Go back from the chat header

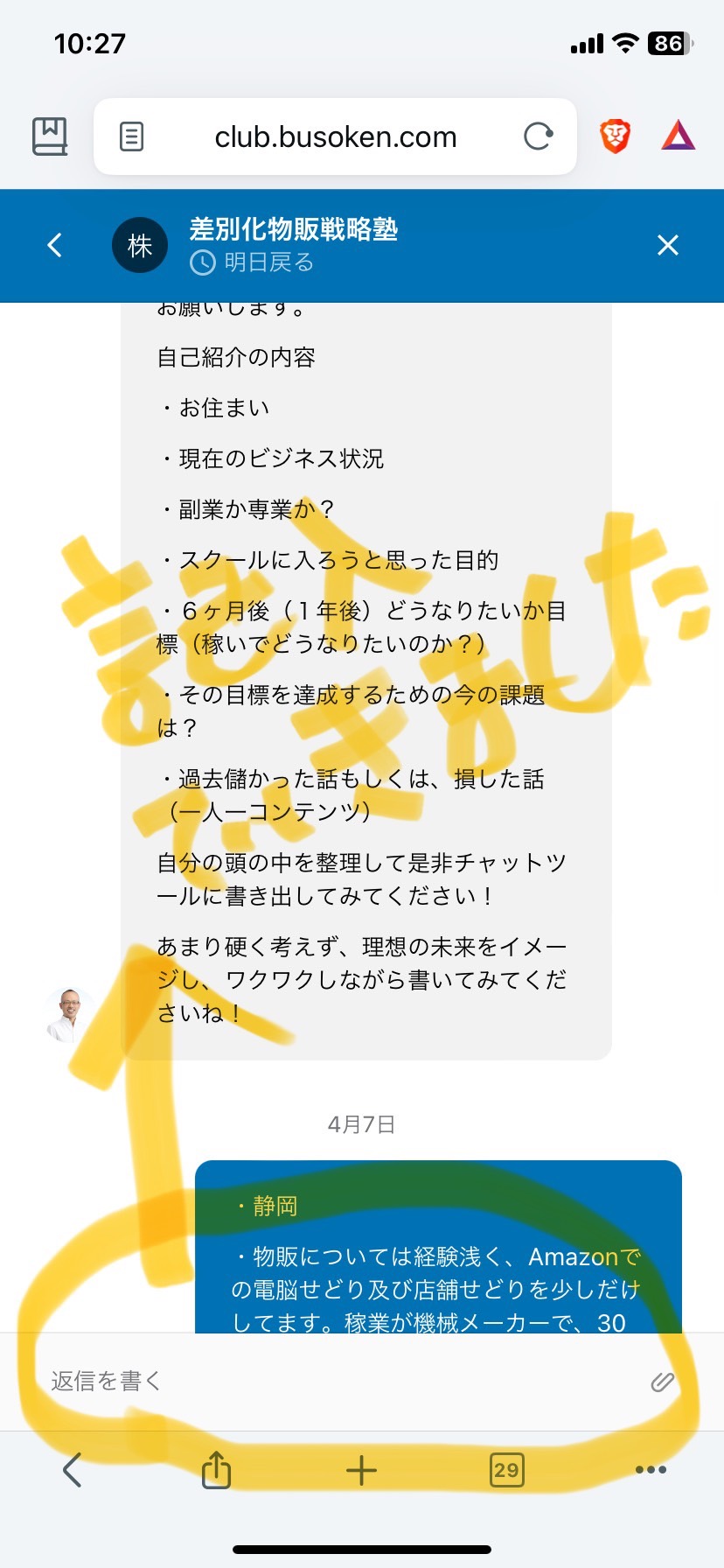click(x=55, y=245)
